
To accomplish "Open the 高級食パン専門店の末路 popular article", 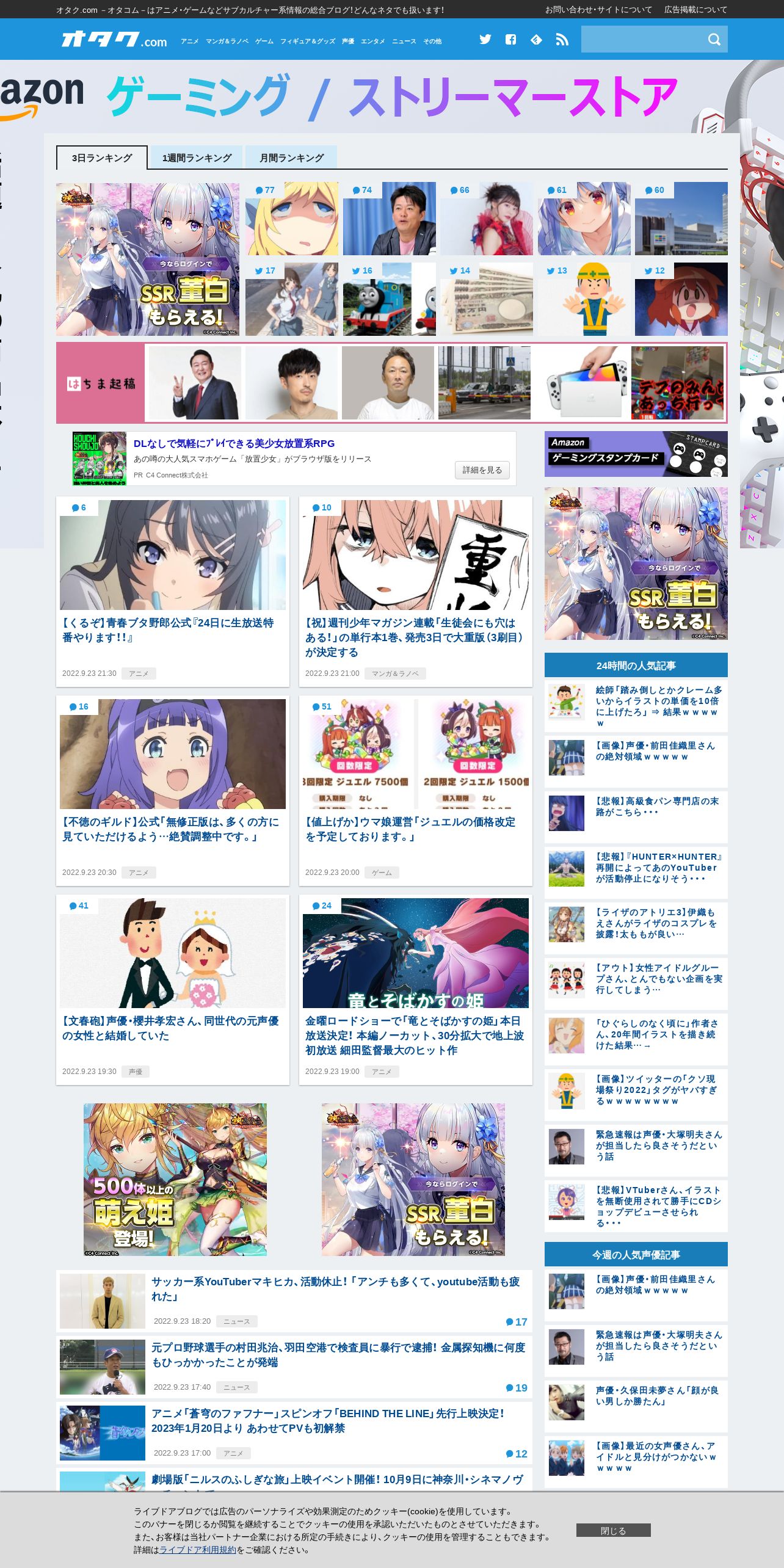I will (657, 807).
